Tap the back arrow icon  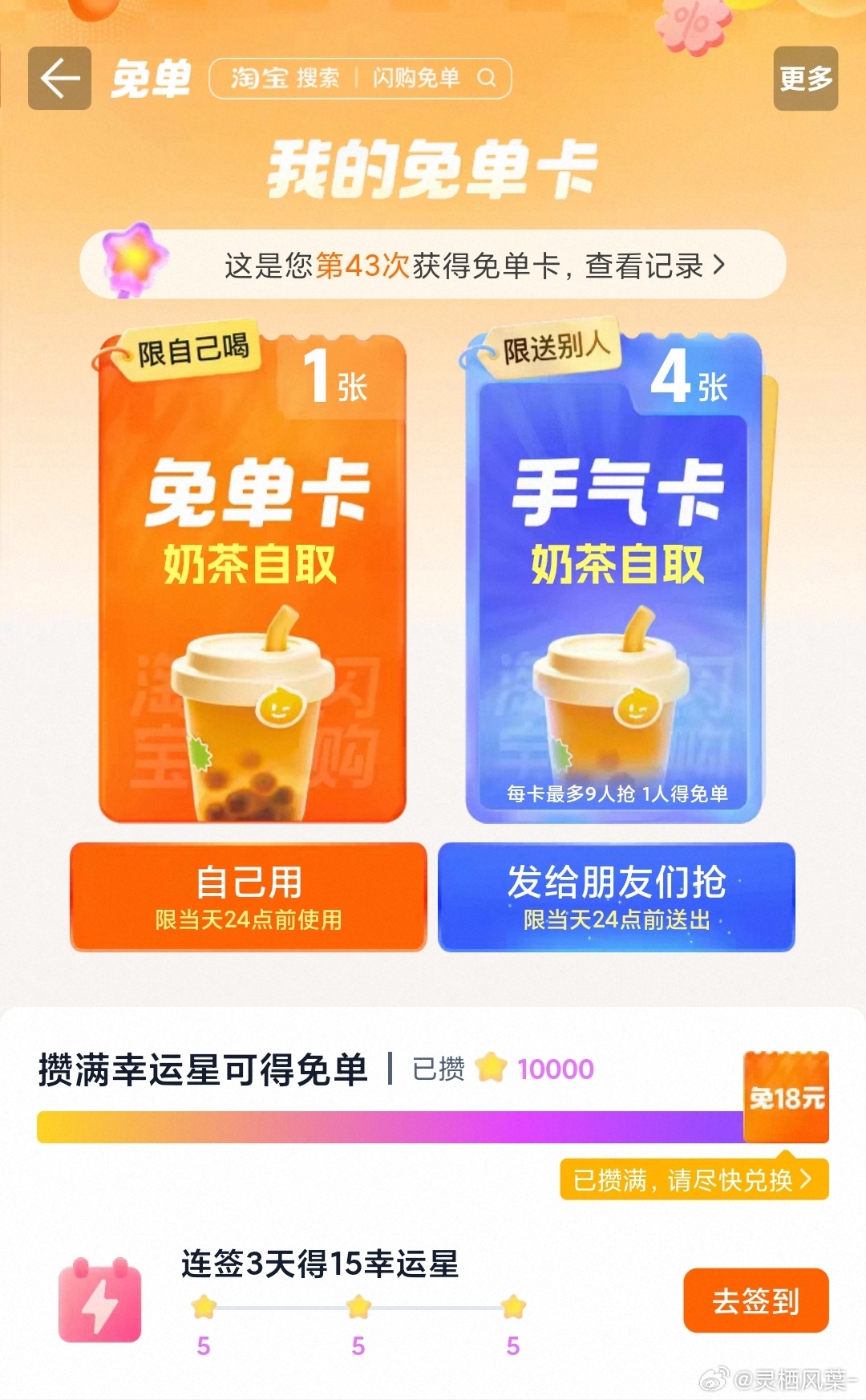[x=59, y=79]
